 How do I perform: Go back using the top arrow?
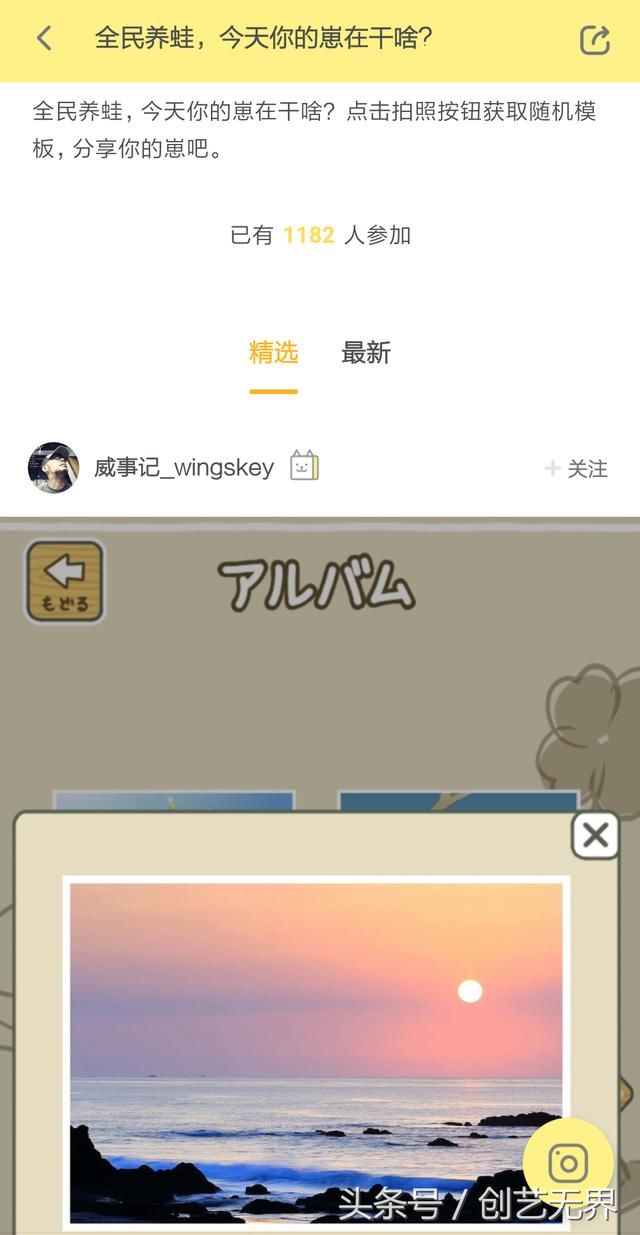(x=43, y=39)
